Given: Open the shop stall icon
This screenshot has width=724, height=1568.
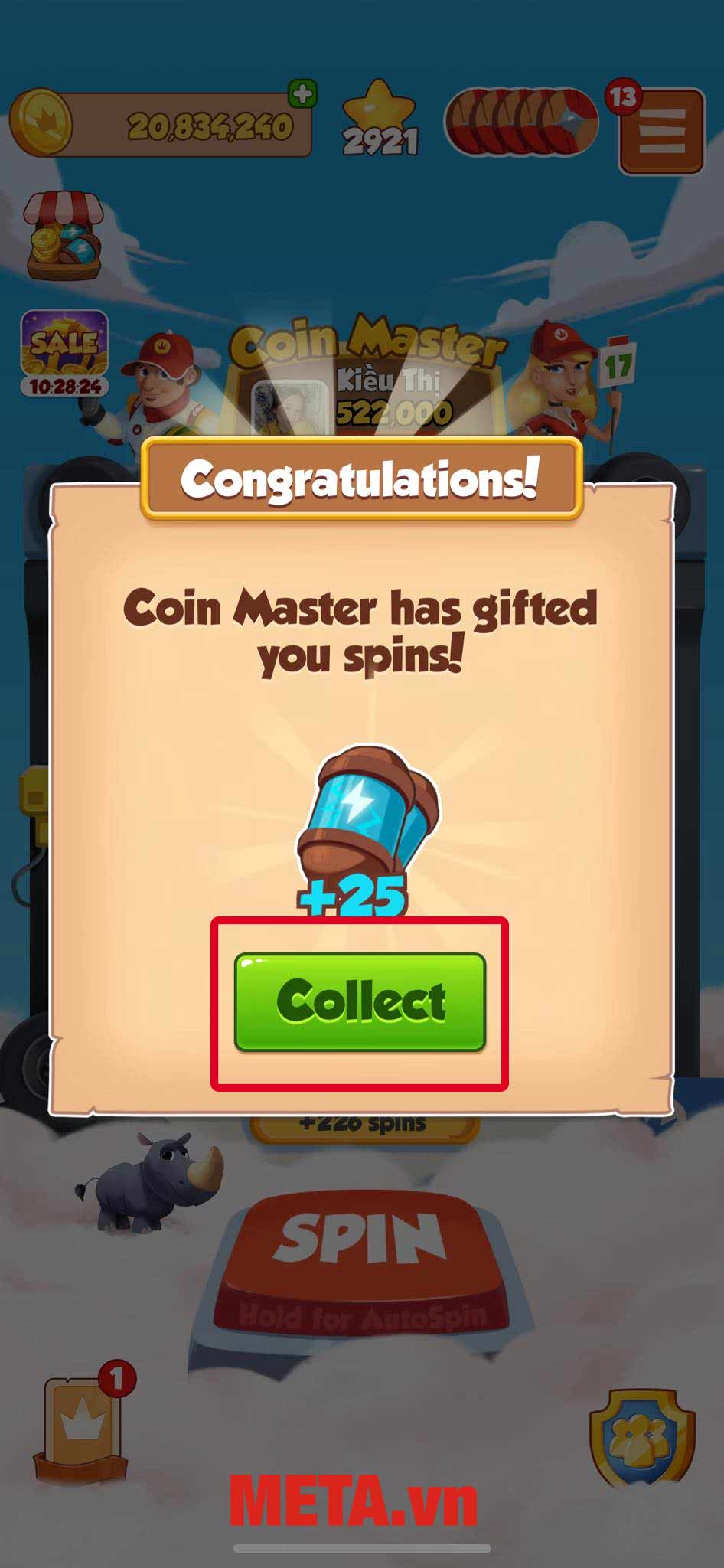Looking at the screenshot, I should [64, 237].
